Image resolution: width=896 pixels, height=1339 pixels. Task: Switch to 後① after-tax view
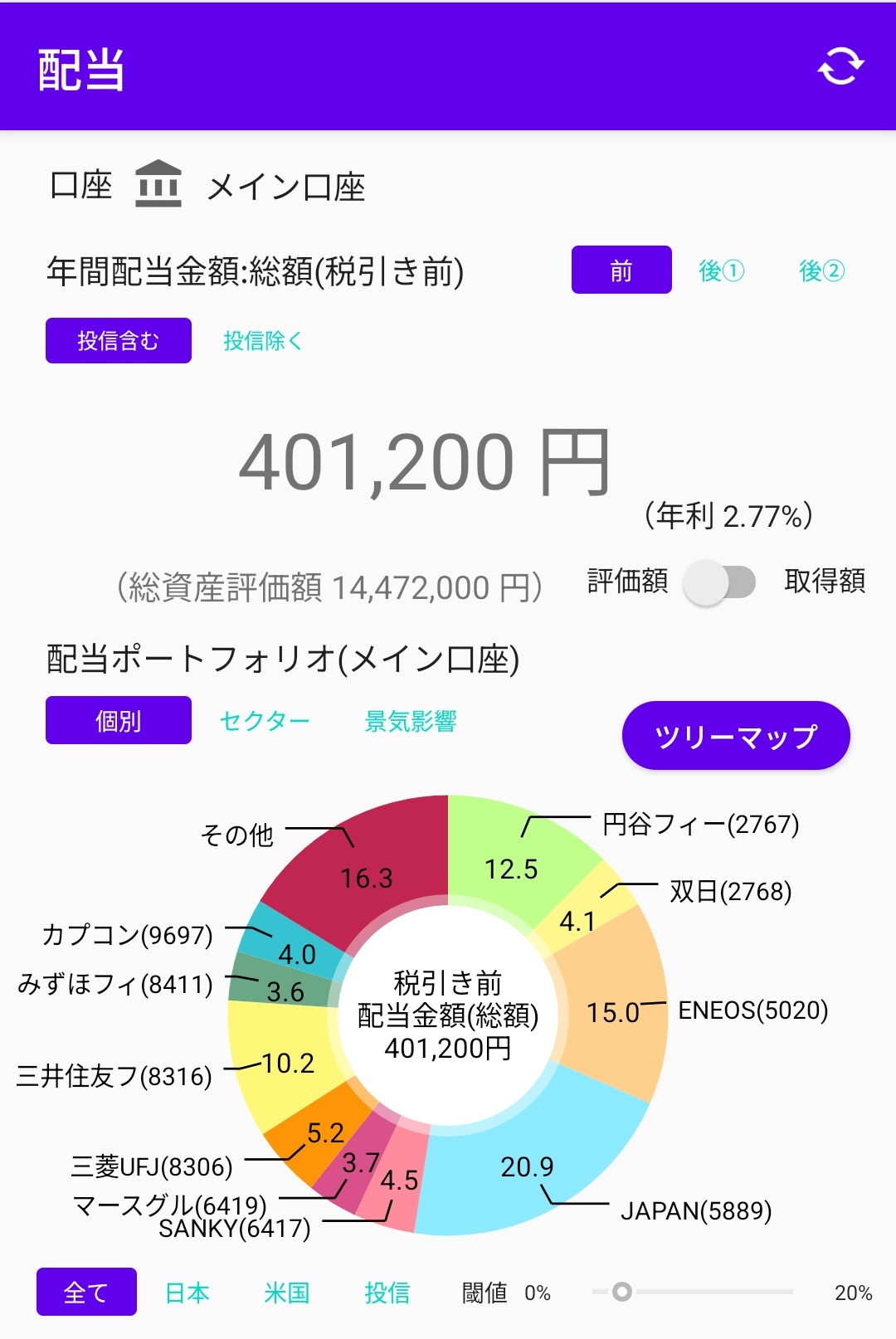click(x=721, y=270)
